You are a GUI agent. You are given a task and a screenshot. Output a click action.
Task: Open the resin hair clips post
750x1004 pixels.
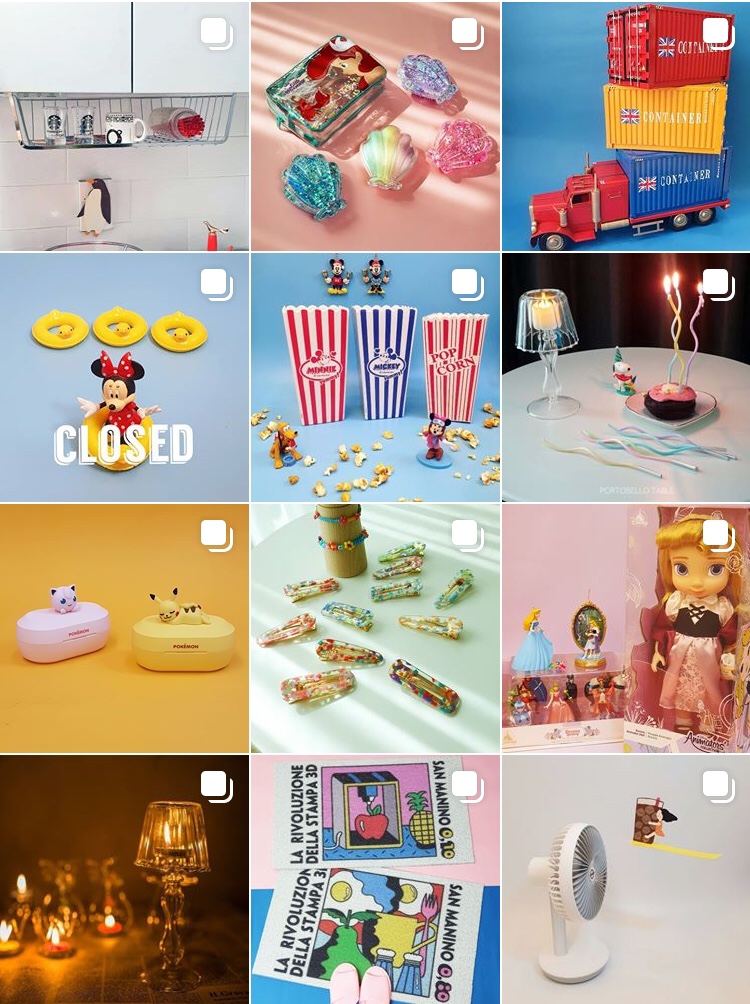(x=375, y=628)
